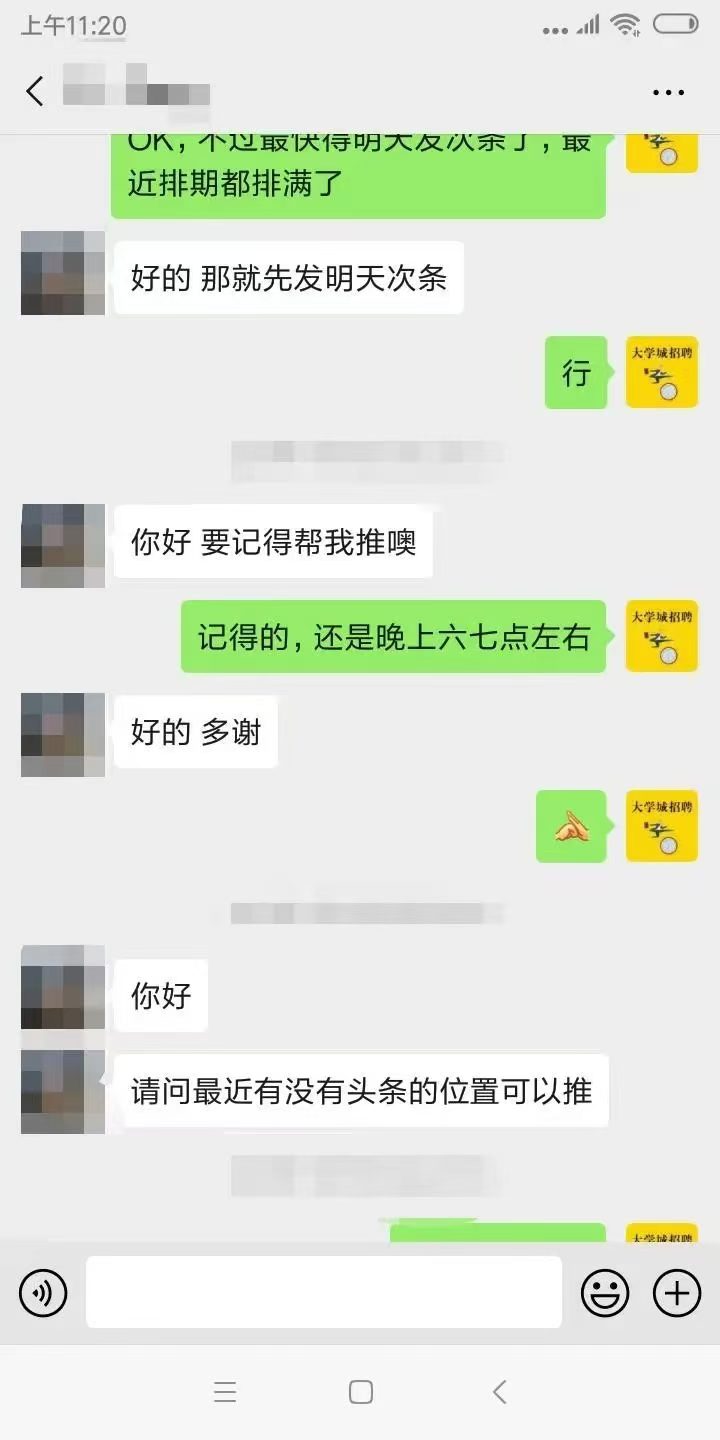Tap the system home button
720x1440 pixels.
pyautogui.click(x=361, y=1392)
